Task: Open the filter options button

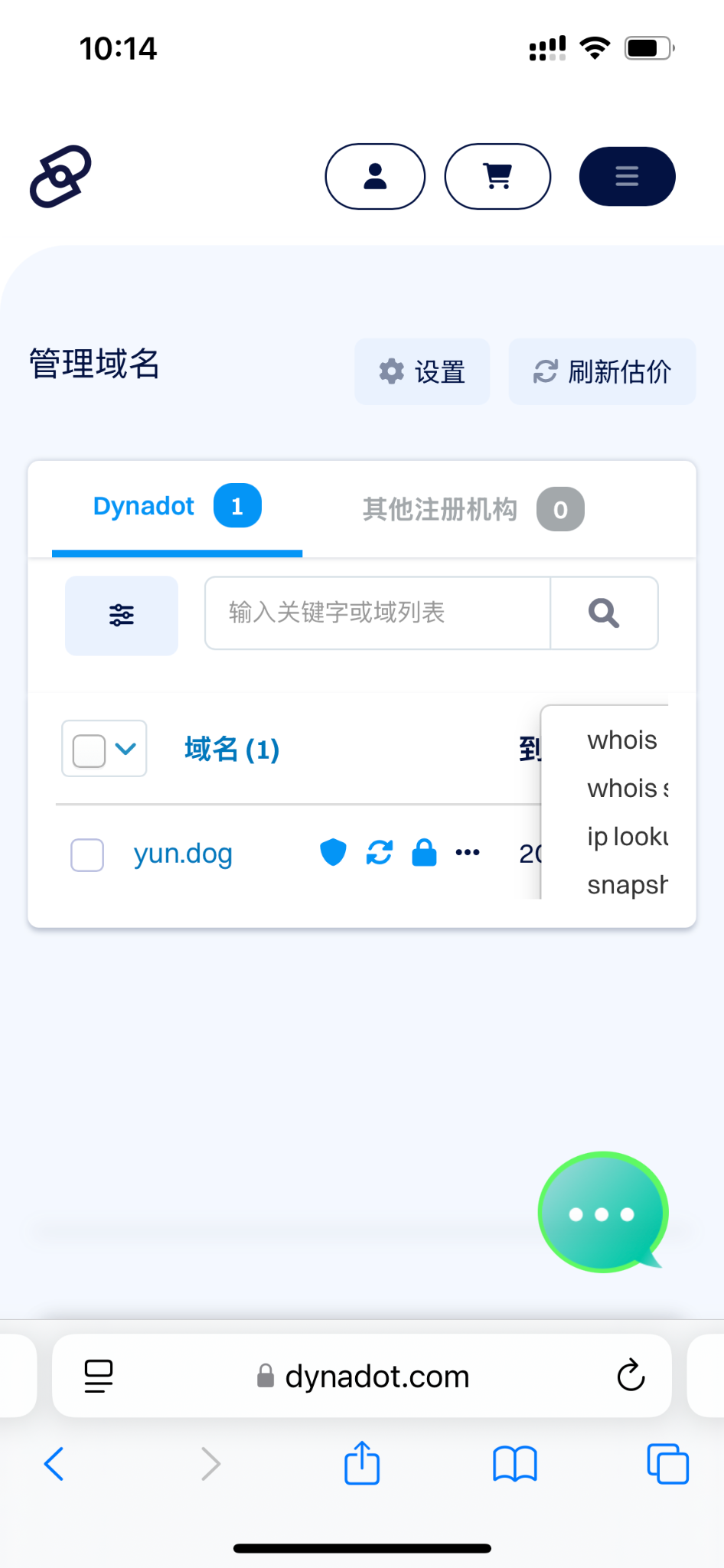Action: [x=122, y=615]
